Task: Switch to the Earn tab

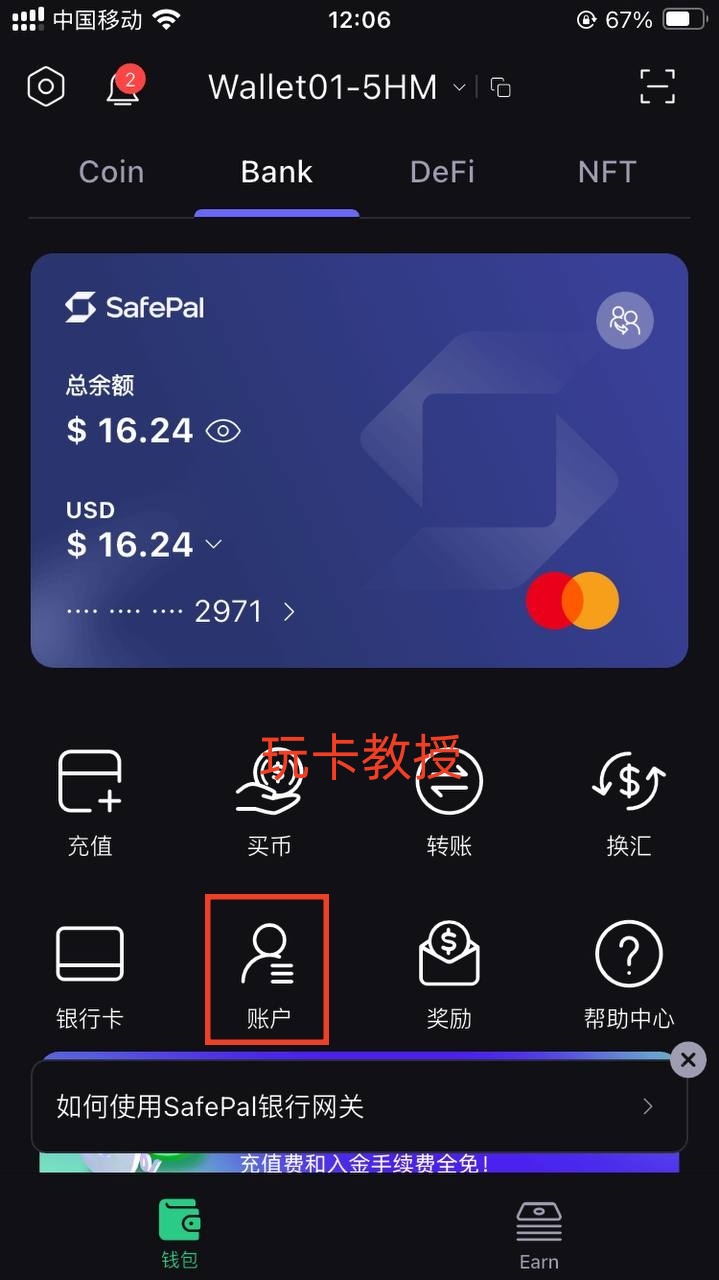Action: (538, 1235)
